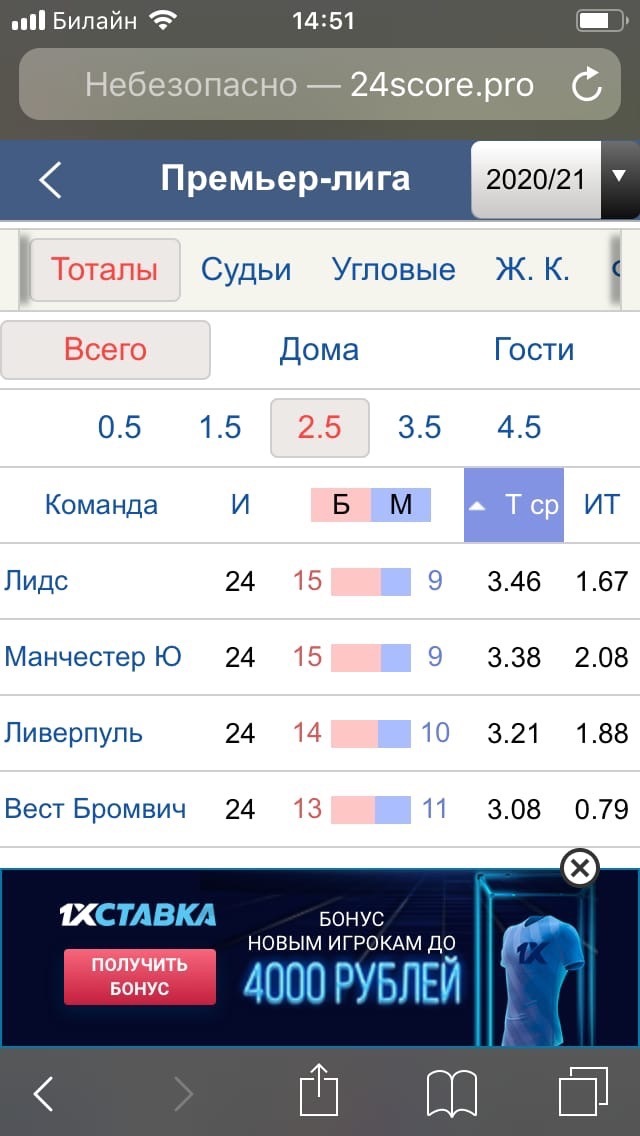Go back using the site header arrow
Screen dimensions: 640x1136
(x=50, y=180)
